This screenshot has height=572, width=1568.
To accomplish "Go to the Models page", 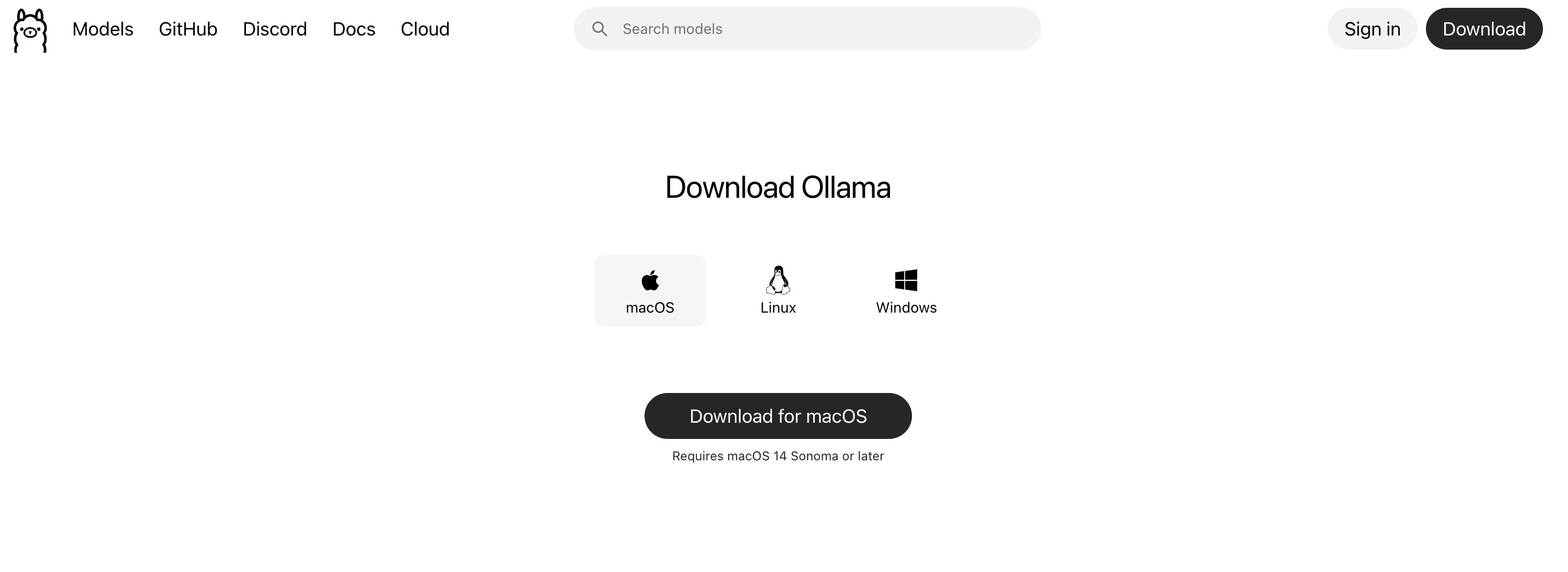I will (x=102, y=29).
